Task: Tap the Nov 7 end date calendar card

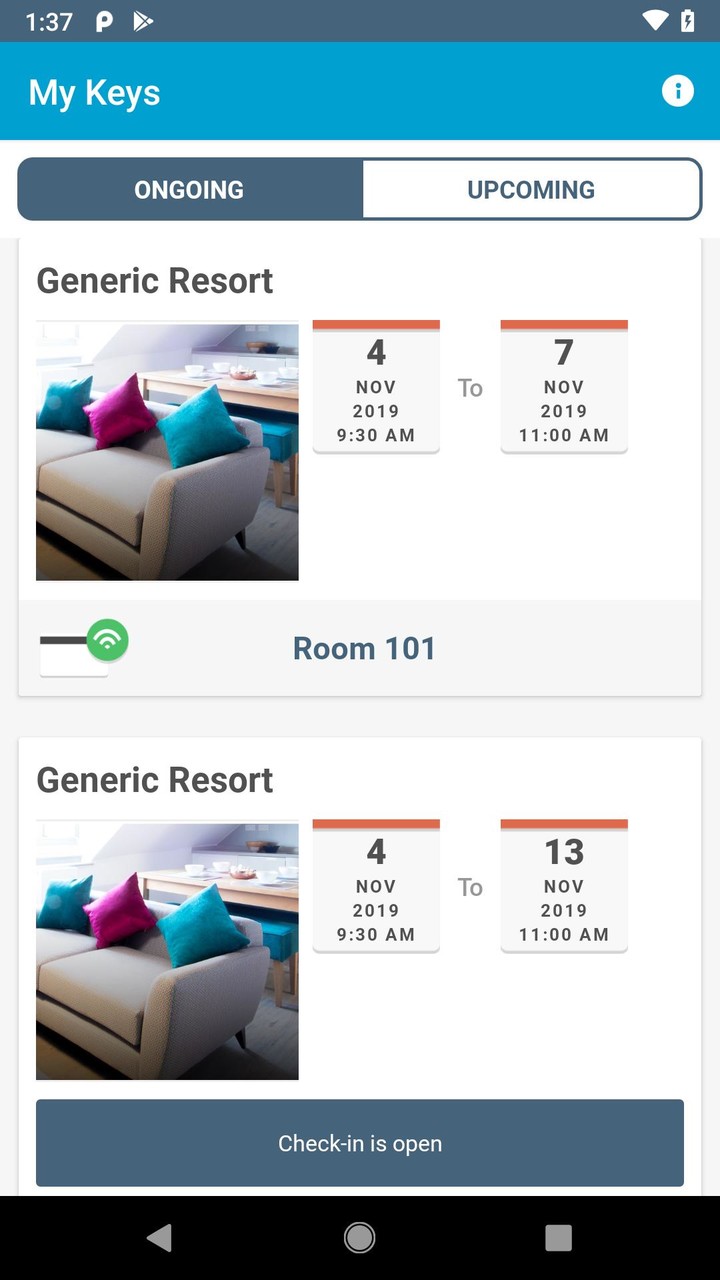Action: tap(564, 387)
